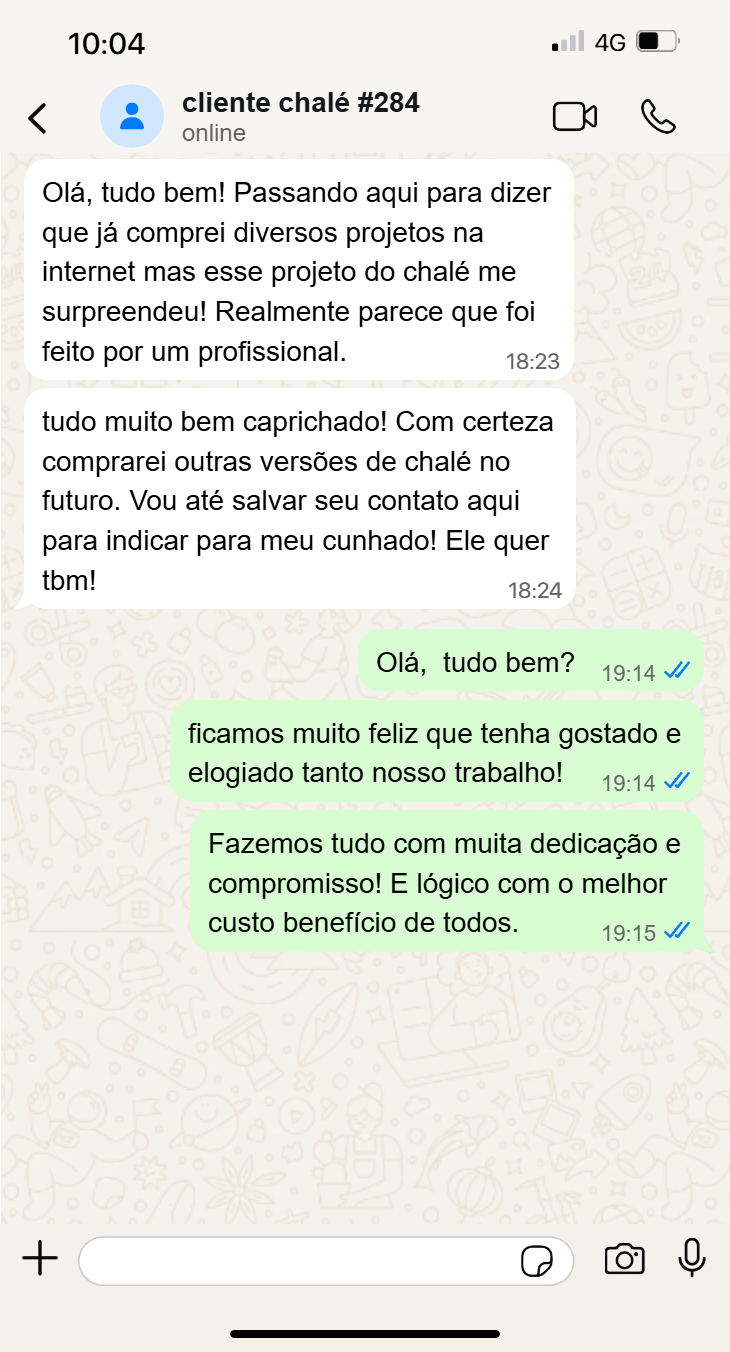Start a voice call
The width and height of the screenshot is (730, 1352).
click(660, 116)
